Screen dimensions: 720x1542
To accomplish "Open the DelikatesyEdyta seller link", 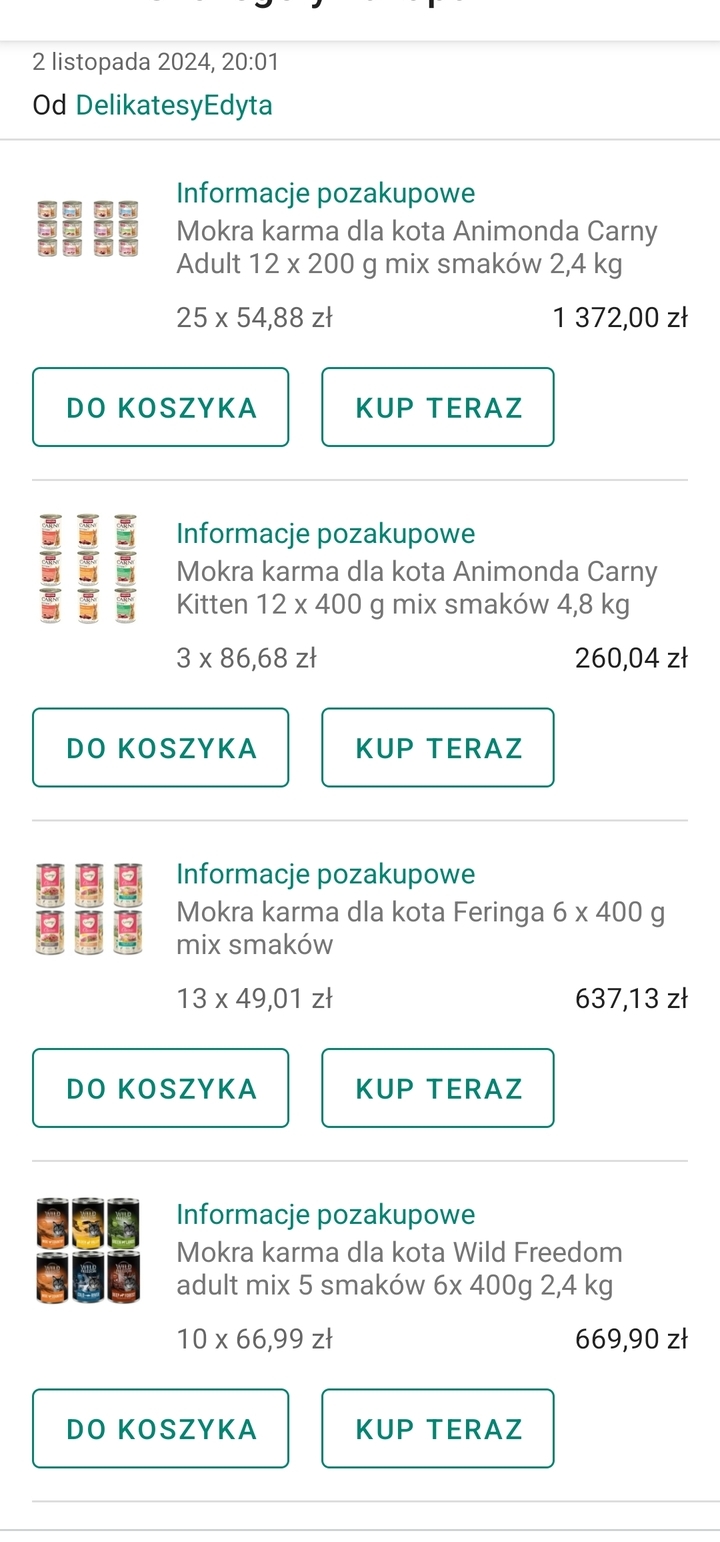I will pyautogui.click(x=174, y=105).
